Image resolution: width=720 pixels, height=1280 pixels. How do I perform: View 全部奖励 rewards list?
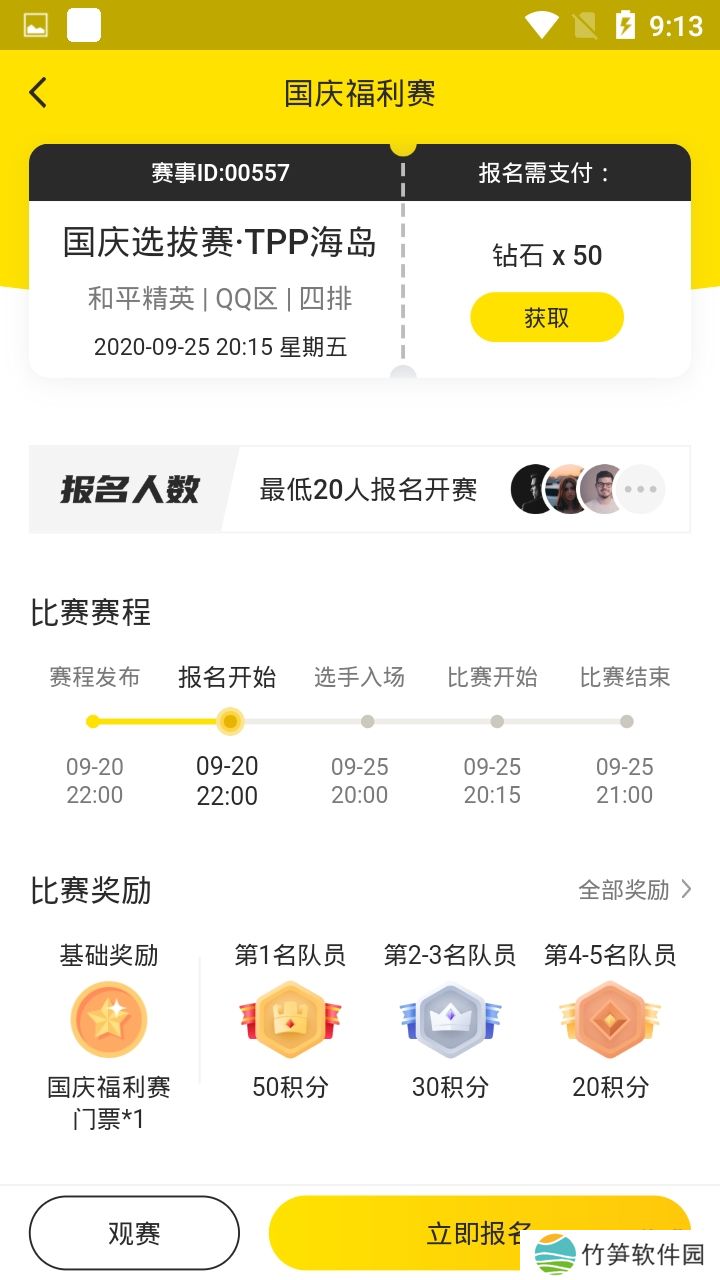(635, 889)
